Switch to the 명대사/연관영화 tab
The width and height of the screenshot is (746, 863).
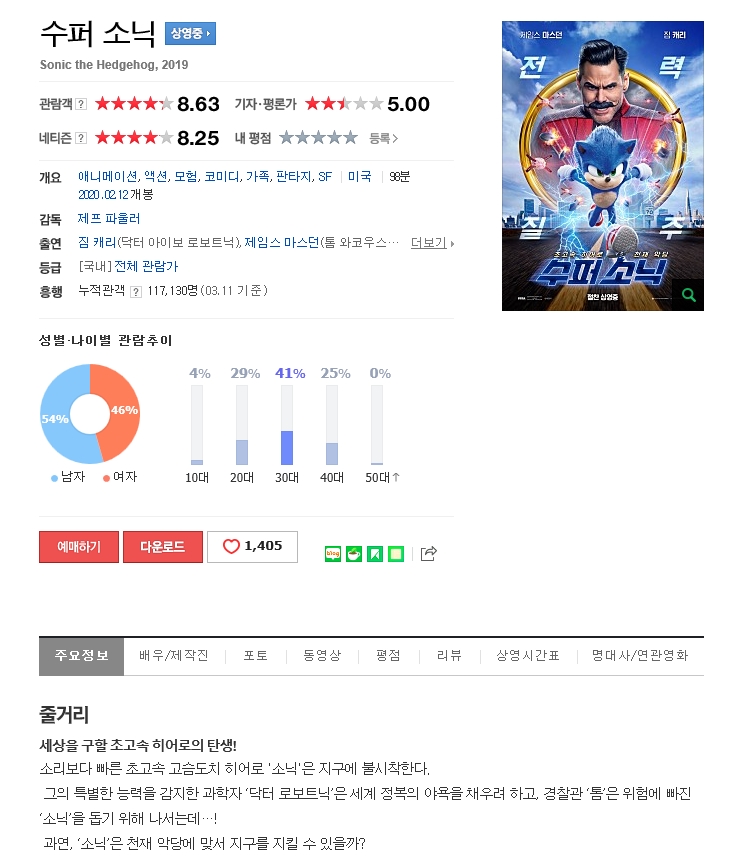(x=639, y=656)
